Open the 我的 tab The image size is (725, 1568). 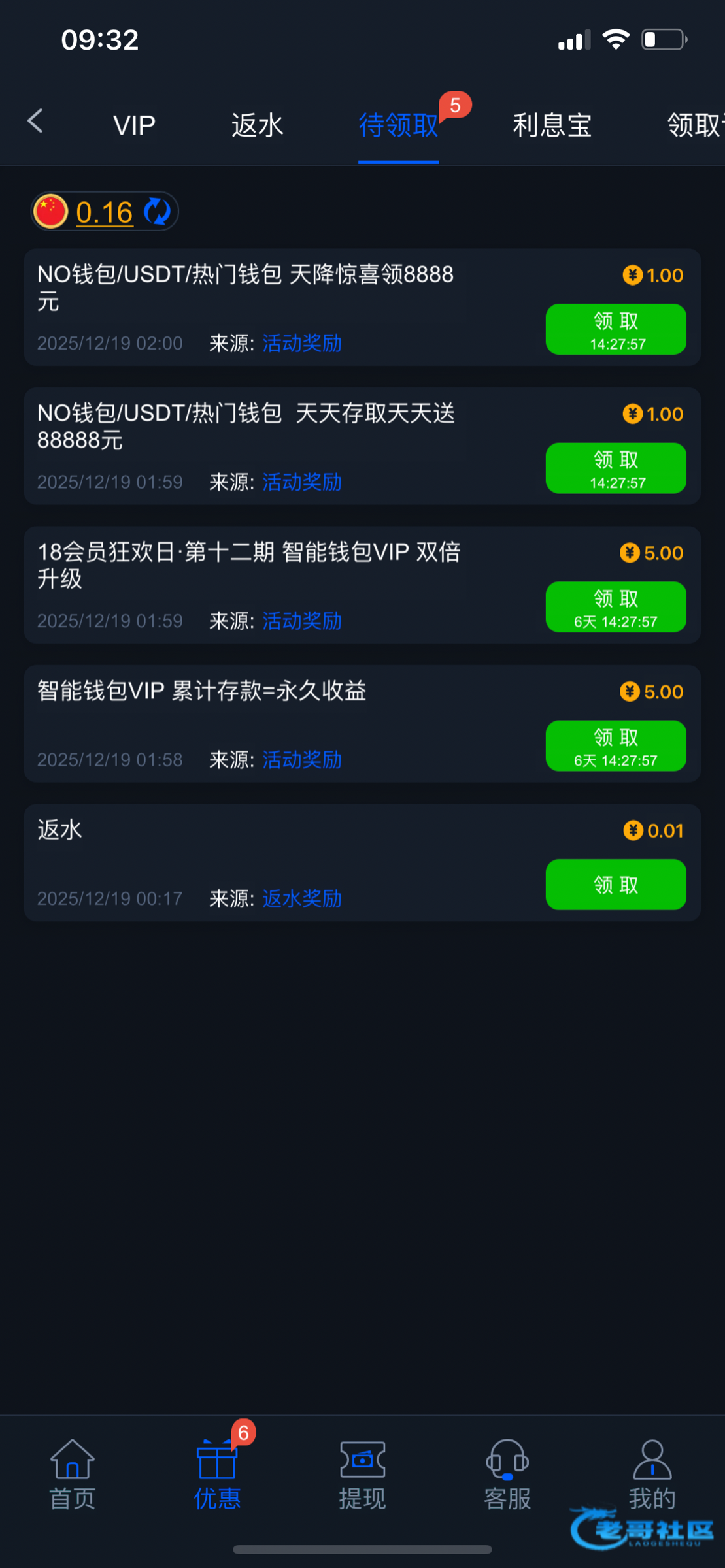652,1475
